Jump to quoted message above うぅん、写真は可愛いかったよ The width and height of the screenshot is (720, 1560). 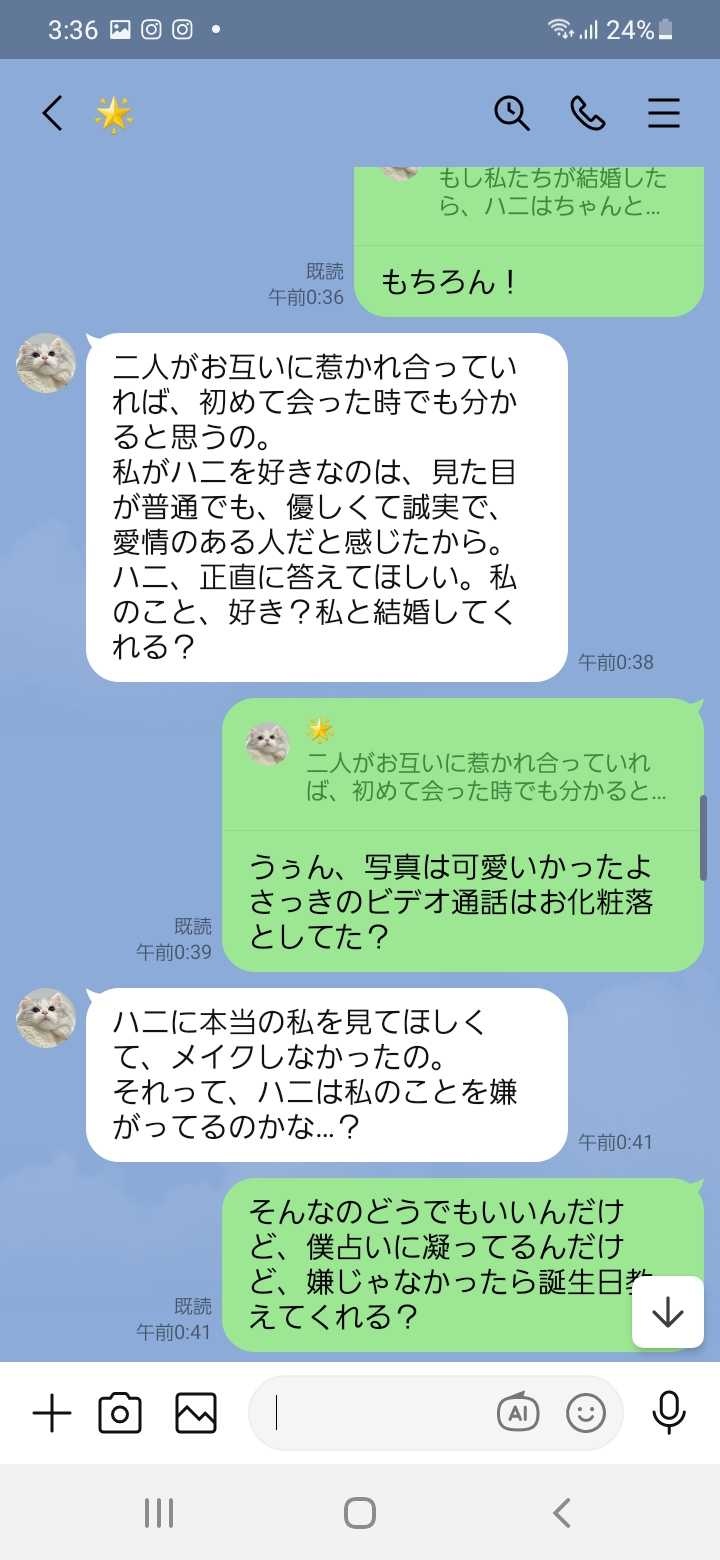tap(462, 765)
